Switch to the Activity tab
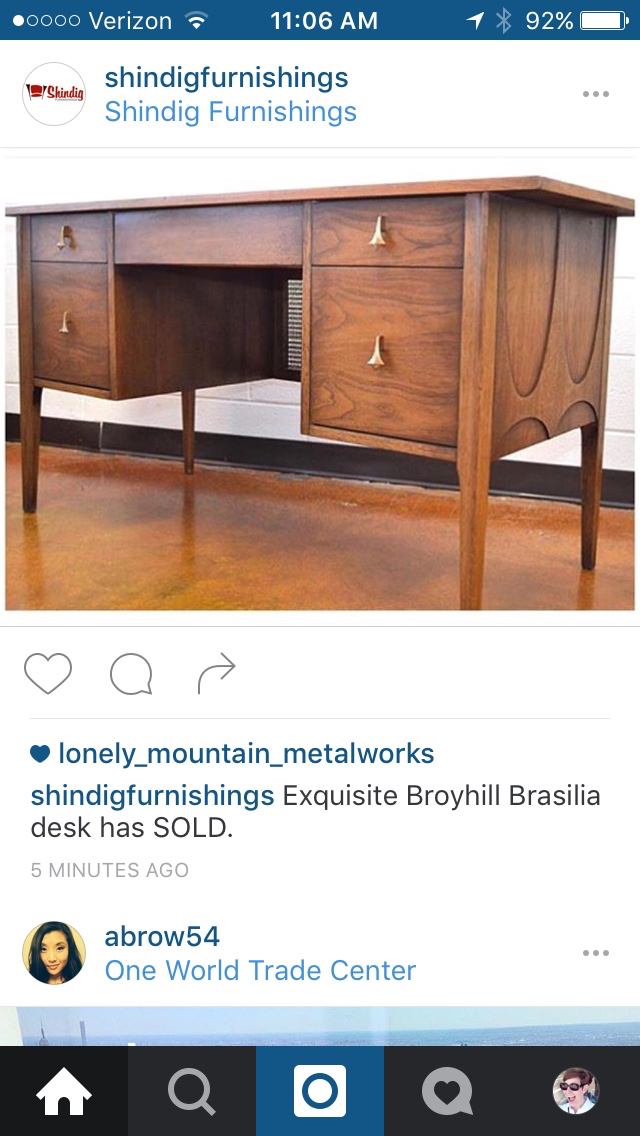 [447, 1091]
